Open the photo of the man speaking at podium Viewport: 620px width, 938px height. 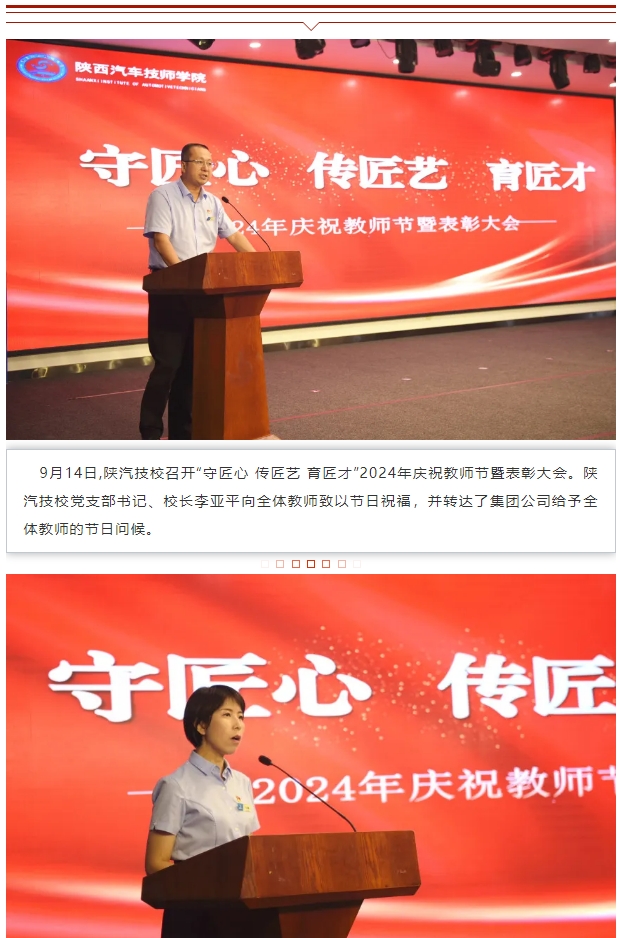(310, 240)
